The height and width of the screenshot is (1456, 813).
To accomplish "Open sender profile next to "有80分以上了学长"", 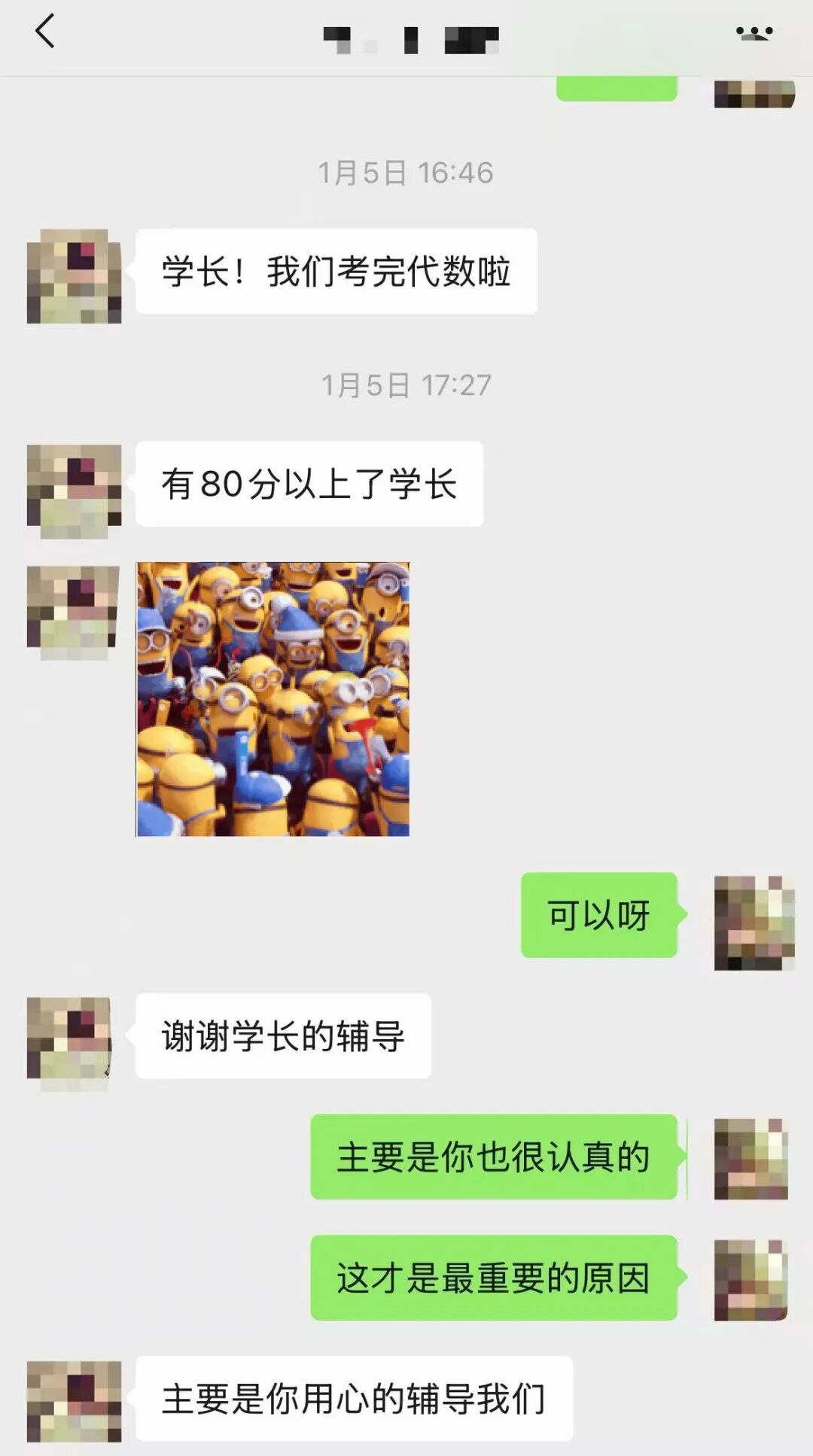I will click(74, 491).
